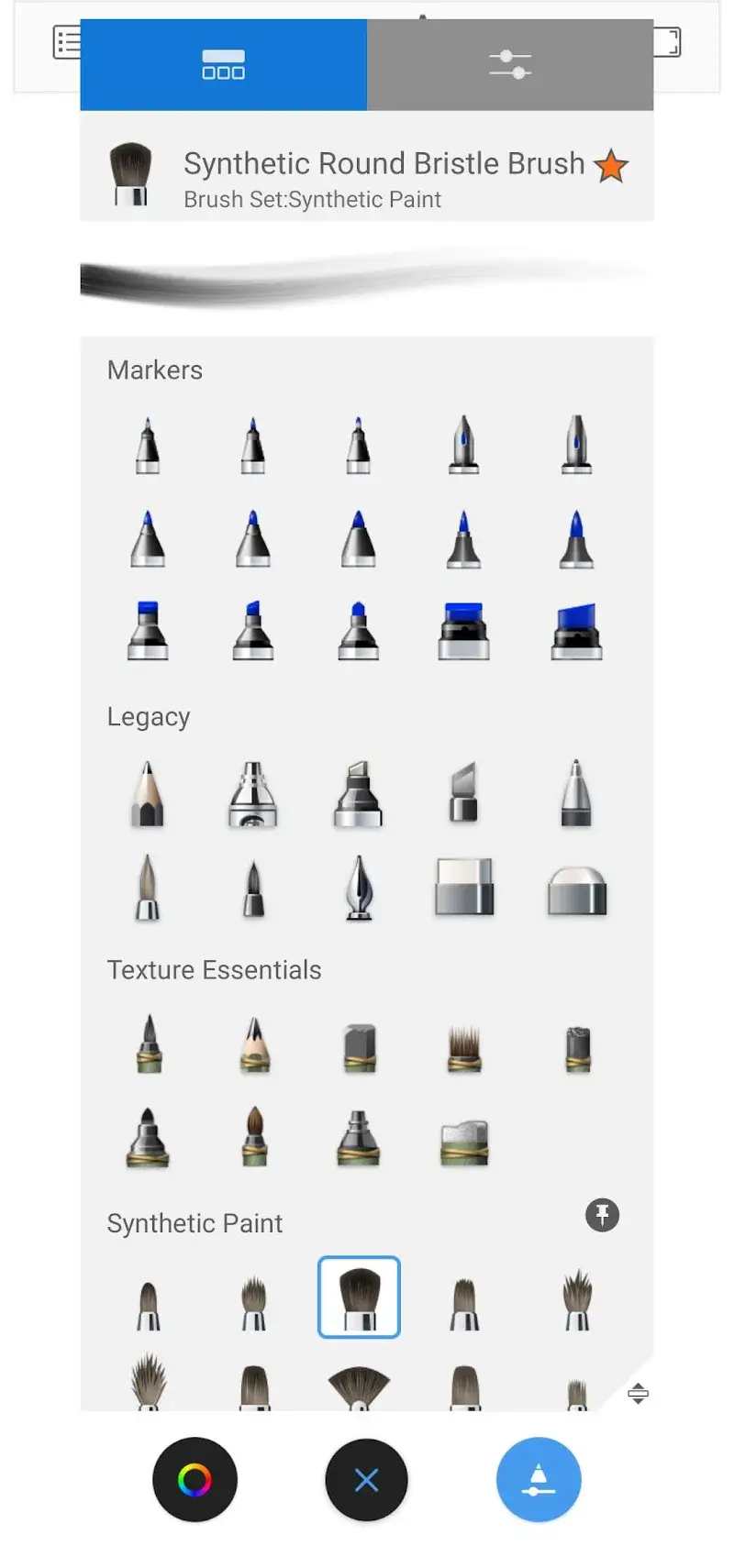
Task: Choose the first brush in Synthetic Paint
Action: pyautogui.click(x=149, y=1304)
